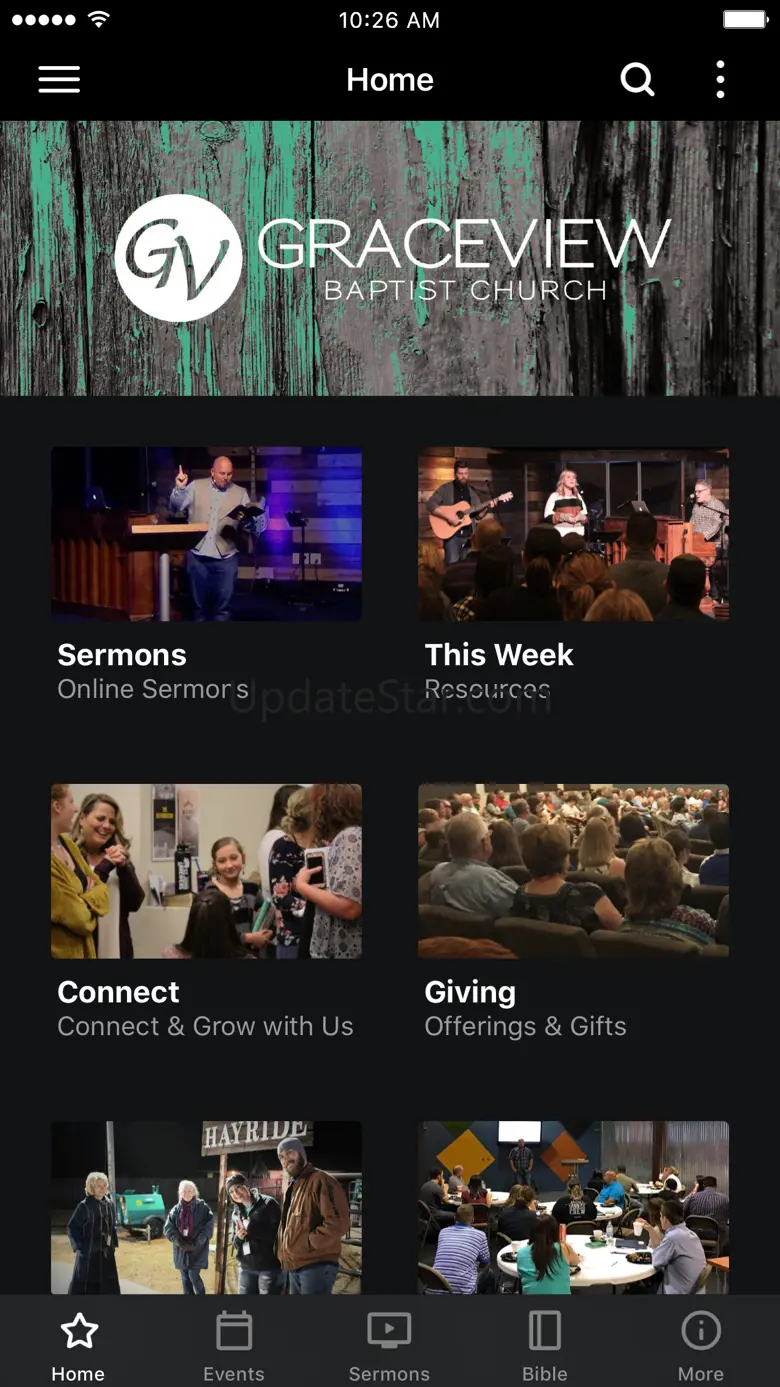Open the hamburger drawer menu
The height and width of the screenshot is (1387, 780).
pyautogui.click(x=59, y=80)
